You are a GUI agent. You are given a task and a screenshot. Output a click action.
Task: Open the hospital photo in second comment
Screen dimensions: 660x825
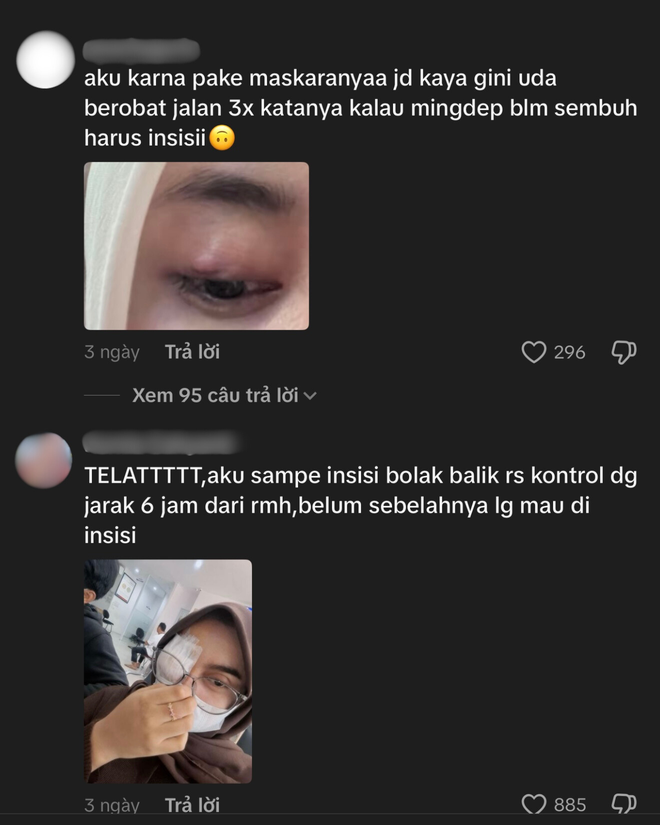(x=168, y=671)
